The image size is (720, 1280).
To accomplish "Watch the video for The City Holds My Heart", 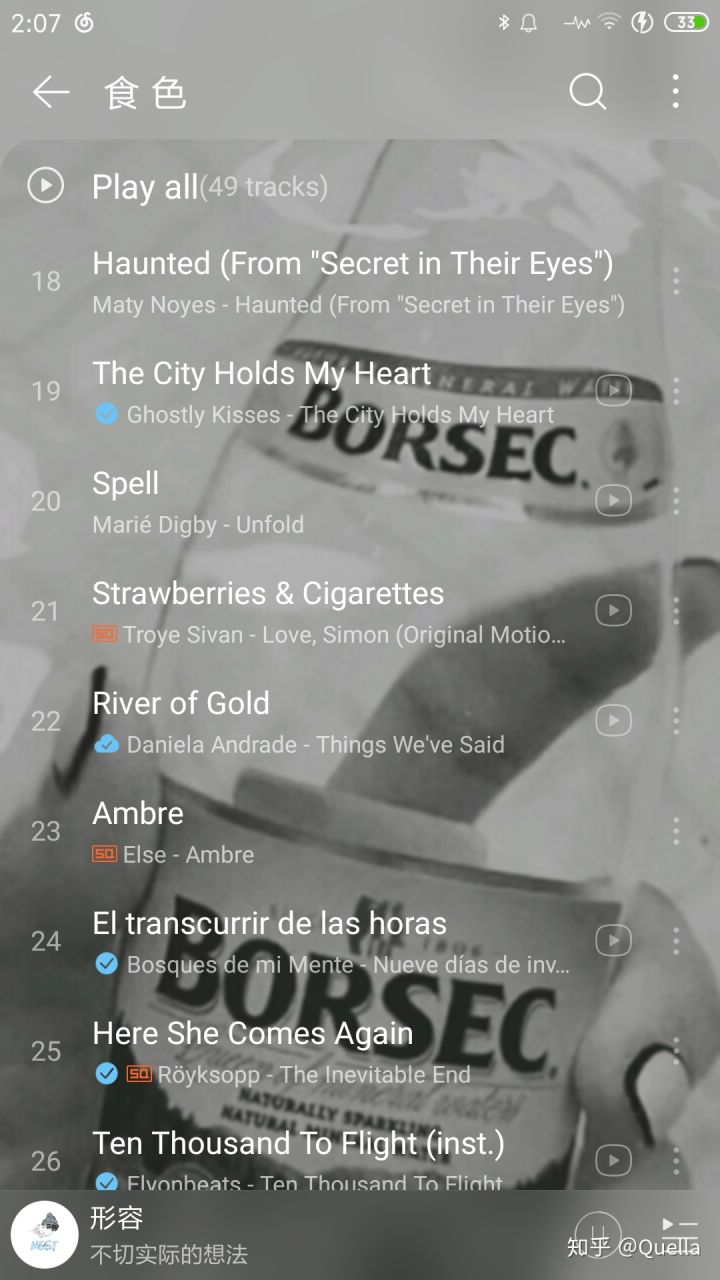I will pyautogui.click(x=613, y=390).
